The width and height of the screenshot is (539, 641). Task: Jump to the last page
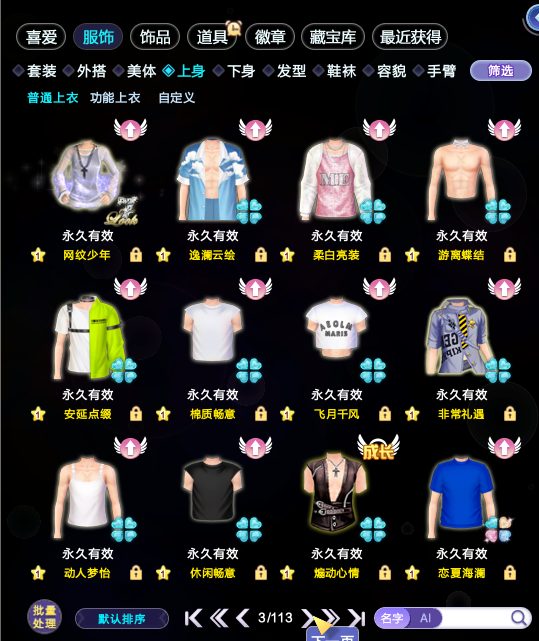pyautogui.click(x=357, y=618)
